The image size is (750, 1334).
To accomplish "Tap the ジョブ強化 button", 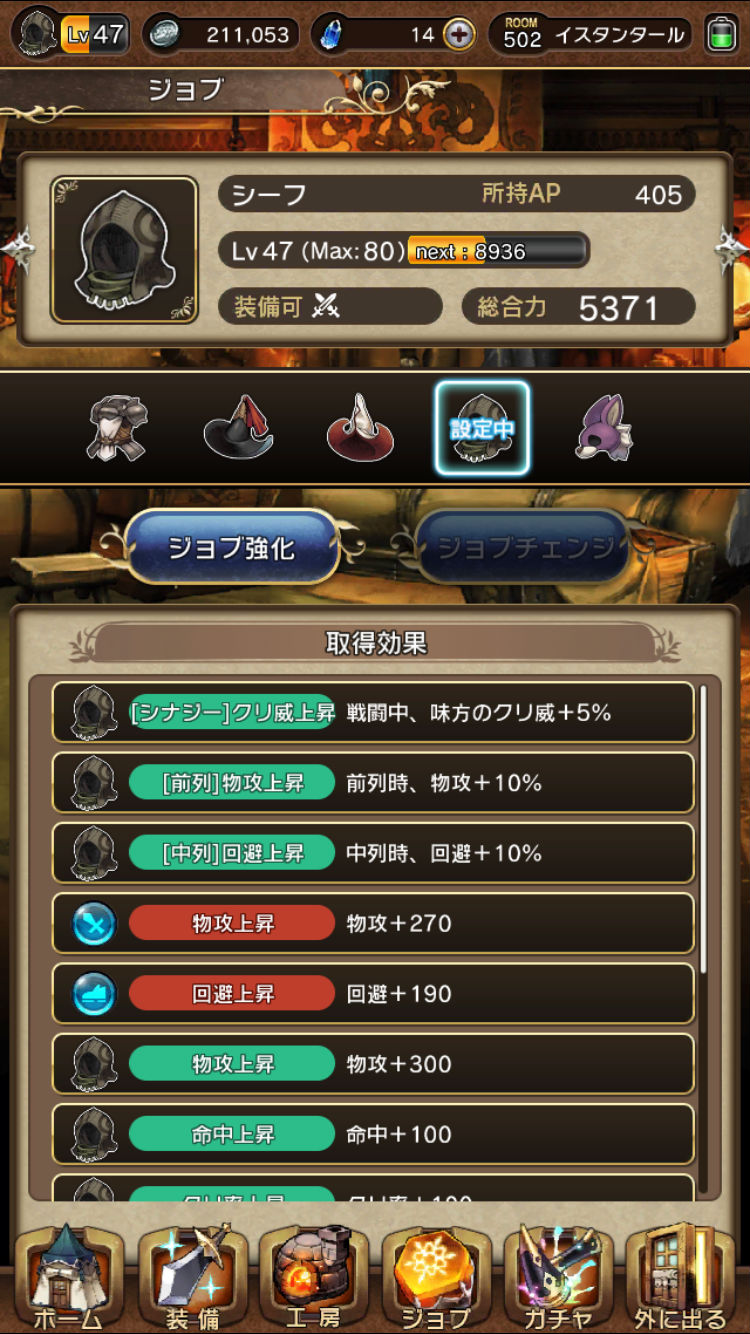I will pyautogui.click(x=232, y=547).
